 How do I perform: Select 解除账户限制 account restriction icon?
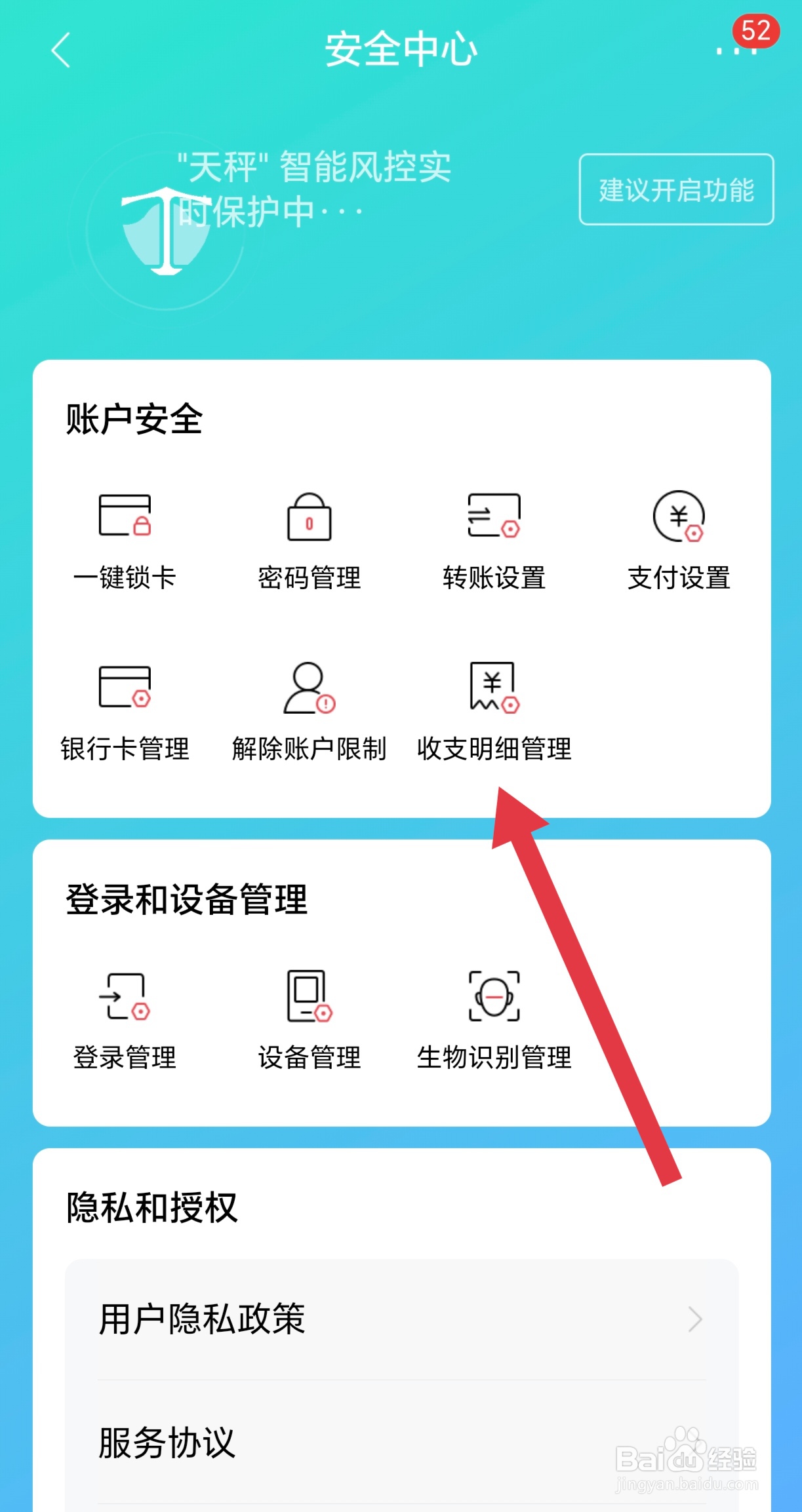pyautogui.click(x=308, y=691)
